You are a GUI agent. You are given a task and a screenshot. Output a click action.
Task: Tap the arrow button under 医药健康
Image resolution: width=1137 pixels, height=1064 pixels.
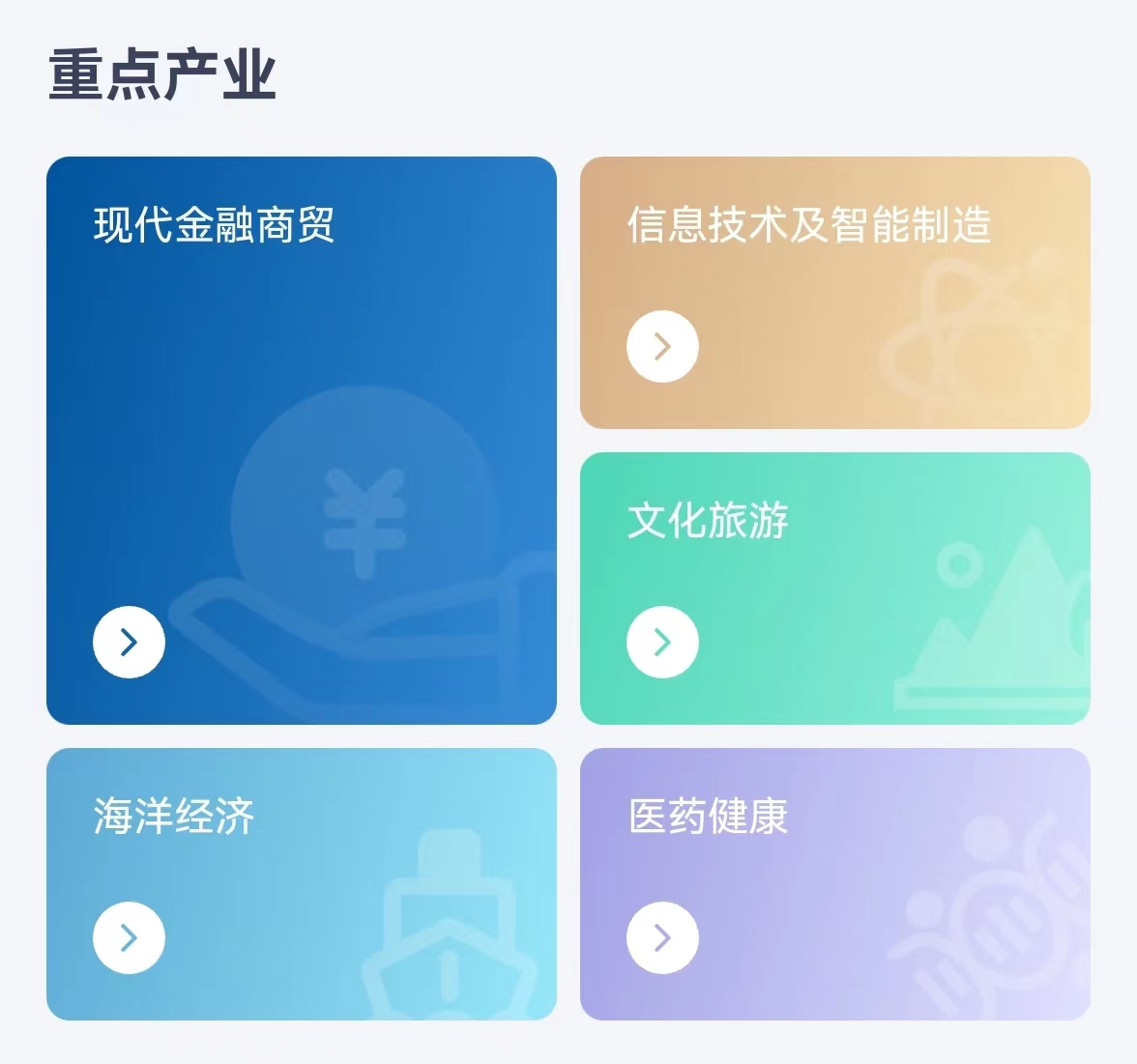(x=662, y=937)
